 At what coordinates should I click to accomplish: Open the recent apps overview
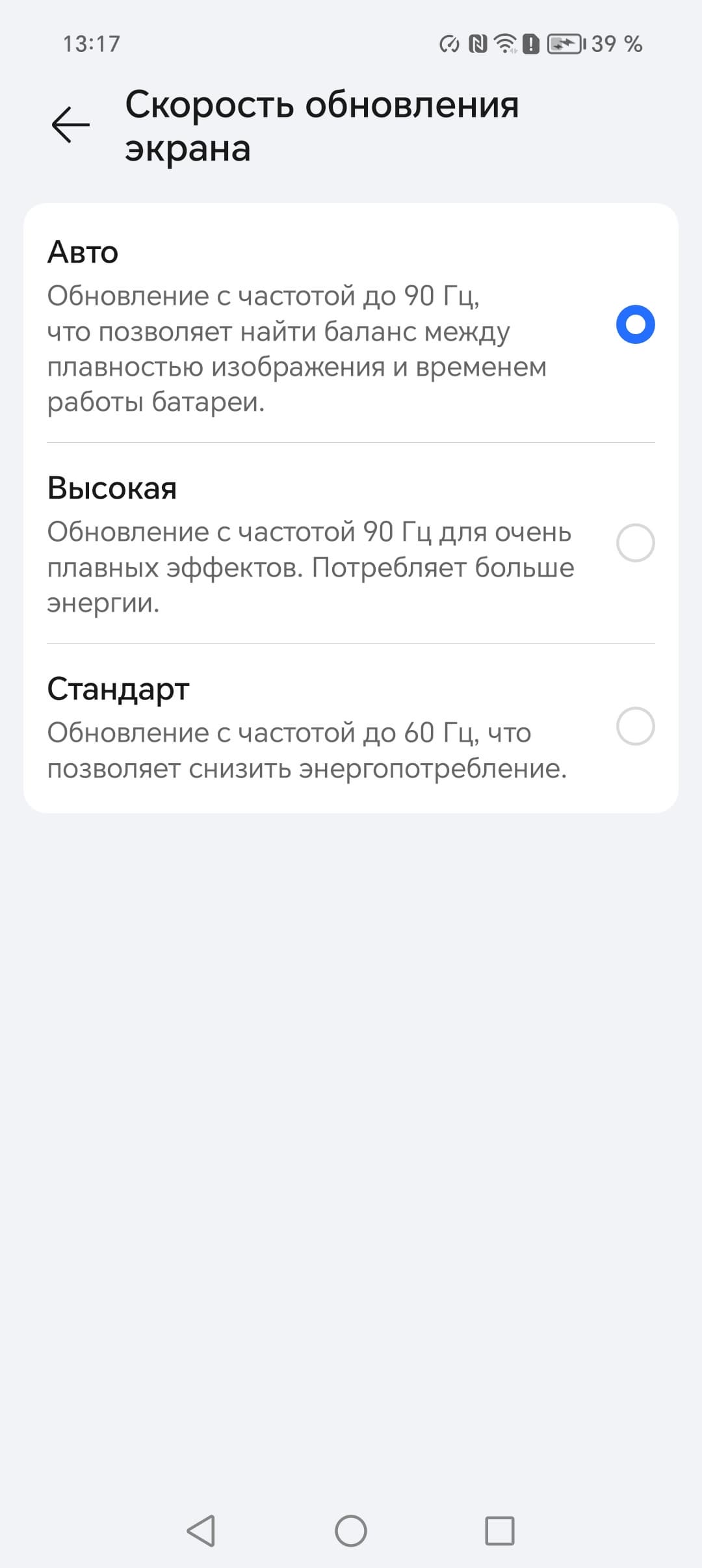tap(500, 1531)
